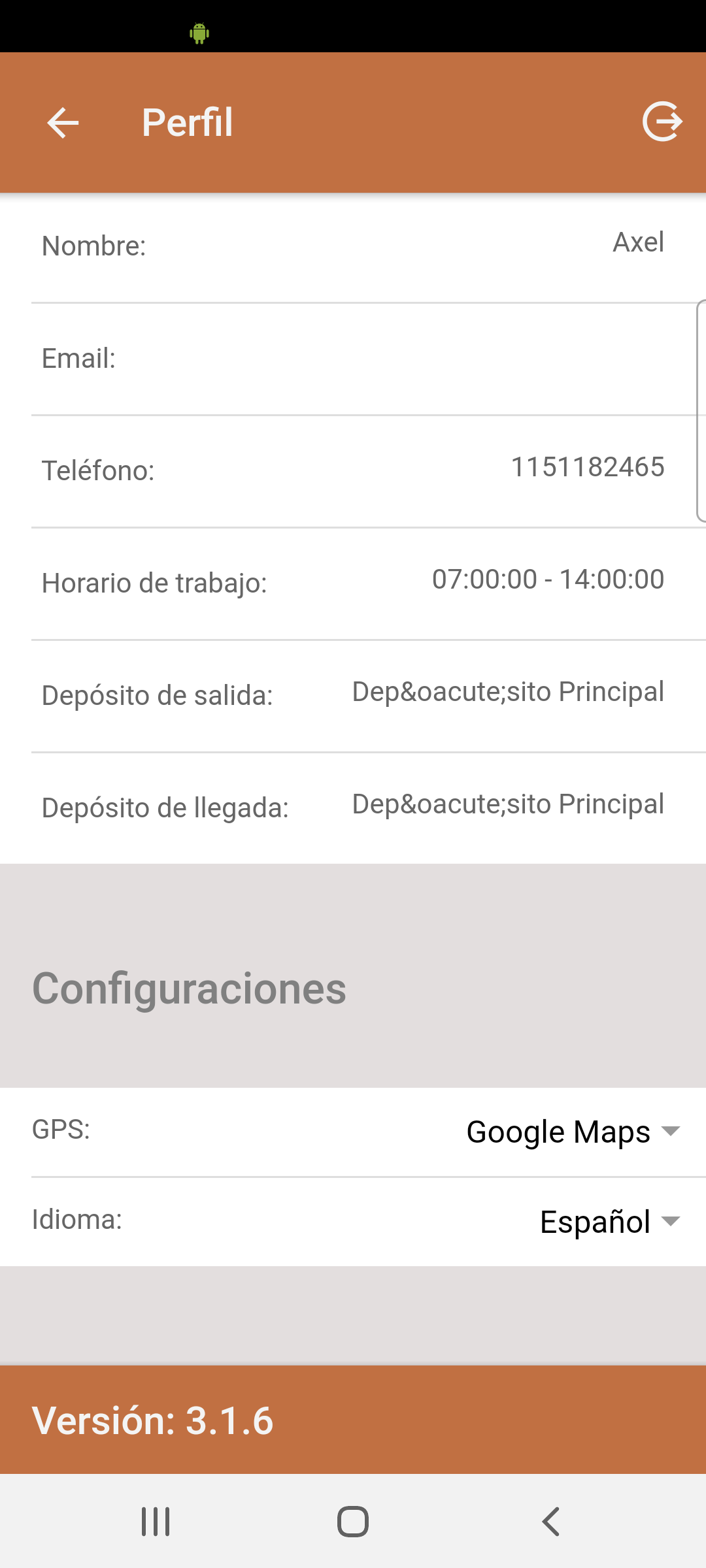Open the GPS dropdown showing Google Maps
This screenshot has height=1568, width=706.
pos(573,1132)
